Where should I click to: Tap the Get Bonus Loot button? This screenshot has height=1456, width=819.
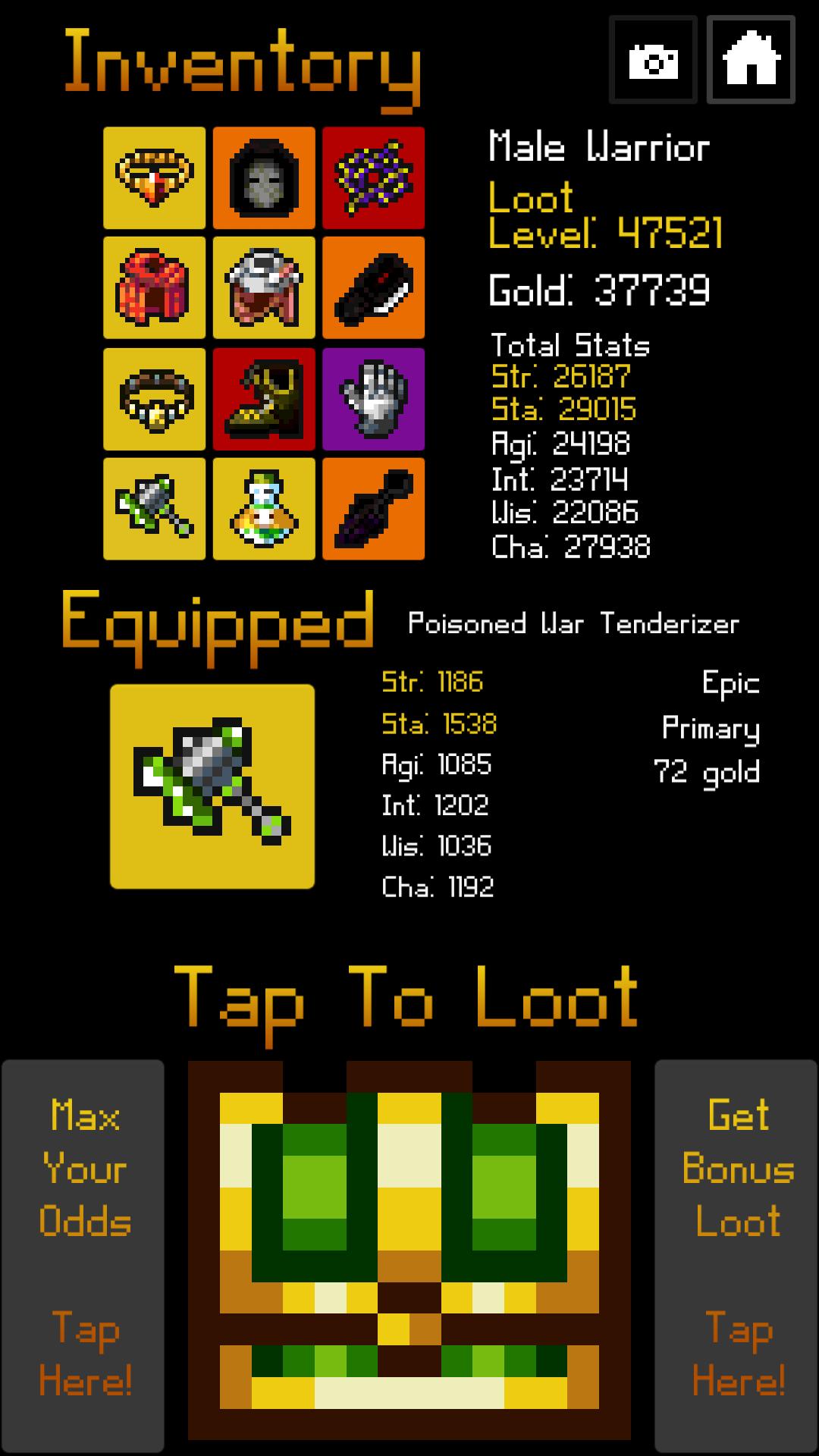click(736, 1254)
